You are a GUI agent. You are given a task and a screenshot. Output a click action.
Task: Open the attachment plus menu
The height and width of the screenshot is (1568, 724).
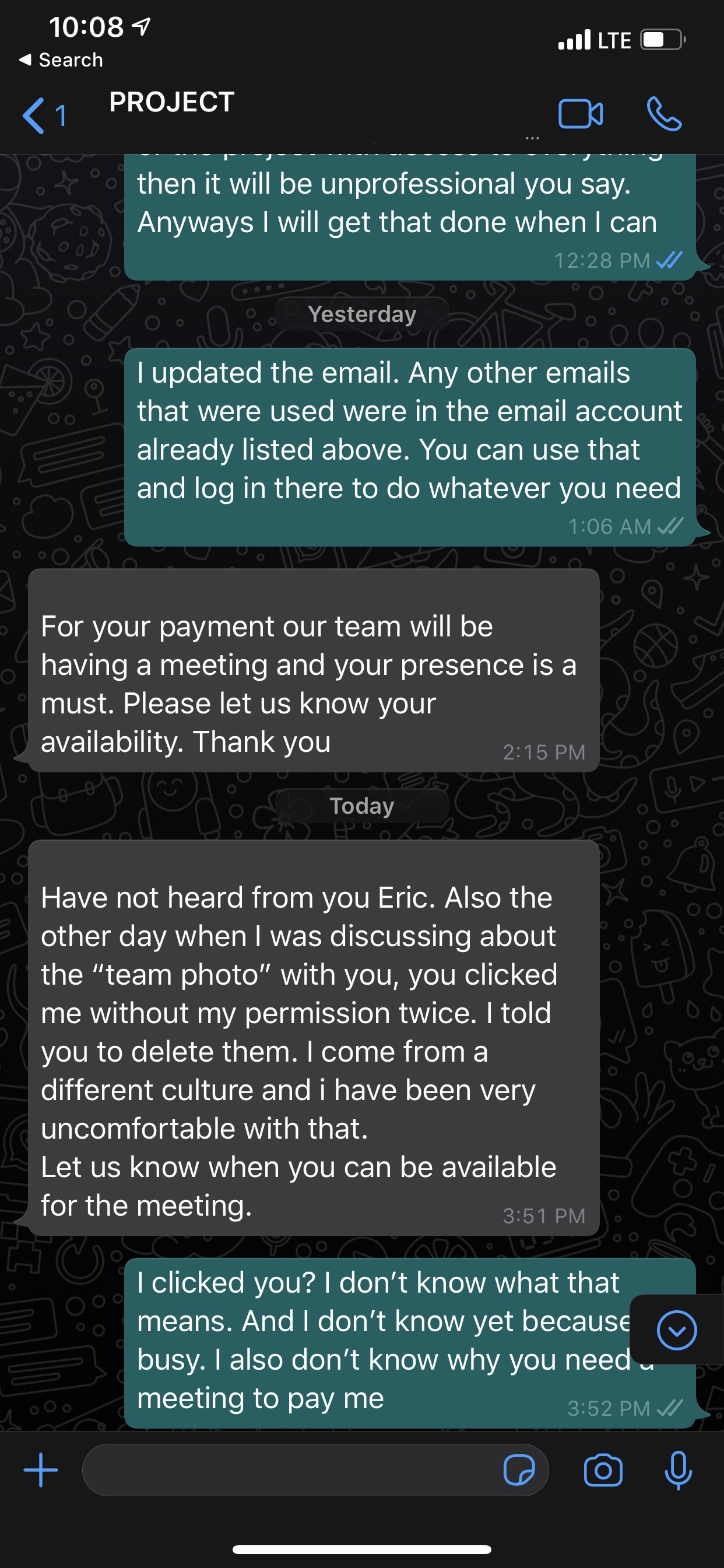coord(41,1470)
